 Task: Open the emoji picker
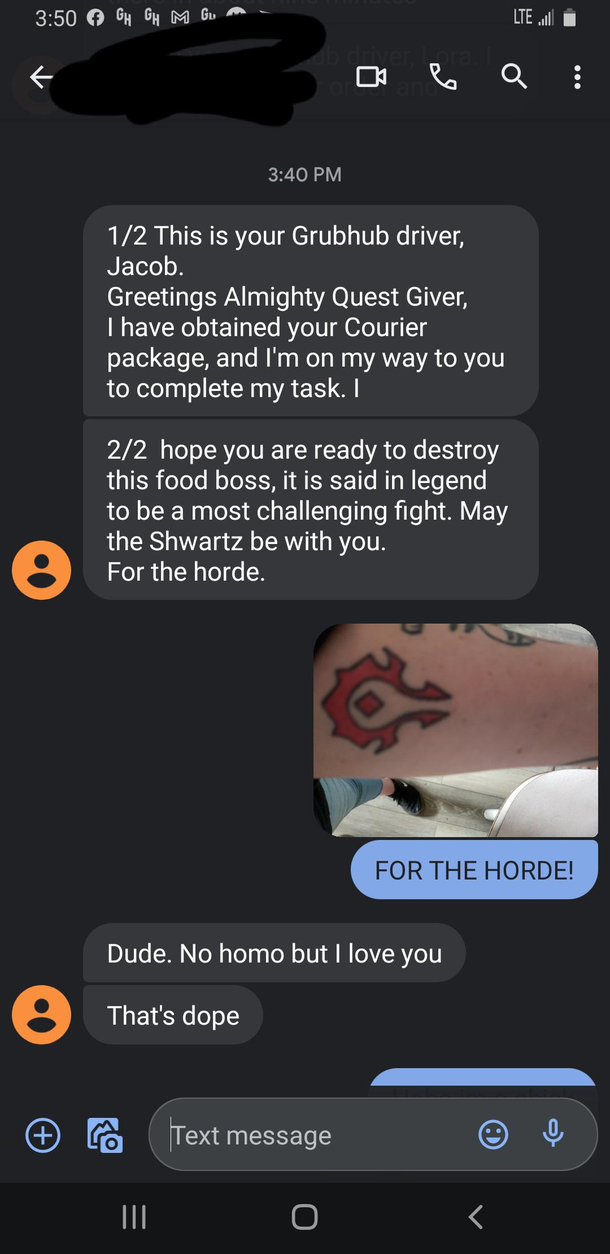coord(493,1134)
